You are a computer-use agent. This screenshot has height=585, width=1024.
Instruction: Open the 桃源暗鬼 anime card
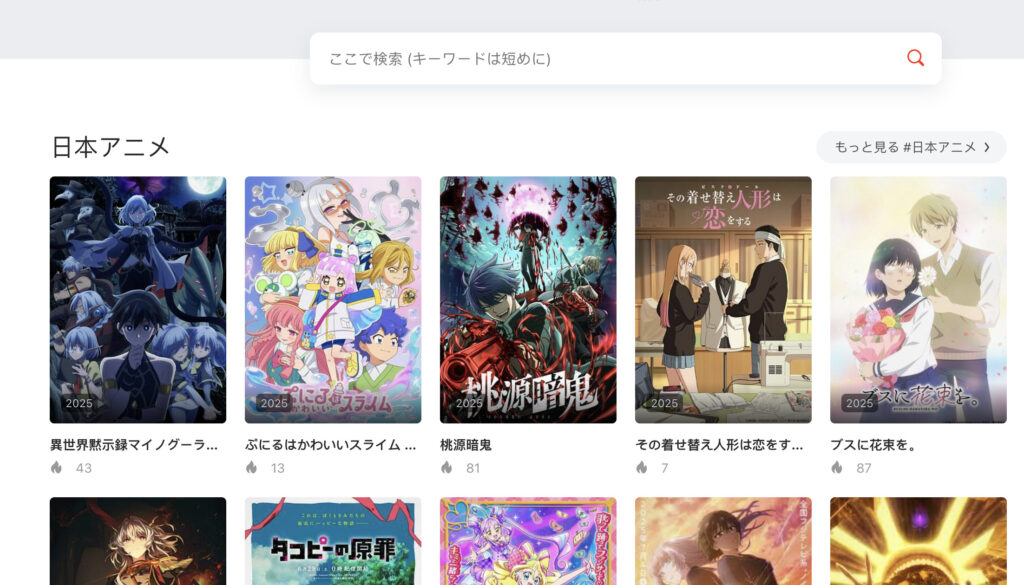[x=528, y=300]
